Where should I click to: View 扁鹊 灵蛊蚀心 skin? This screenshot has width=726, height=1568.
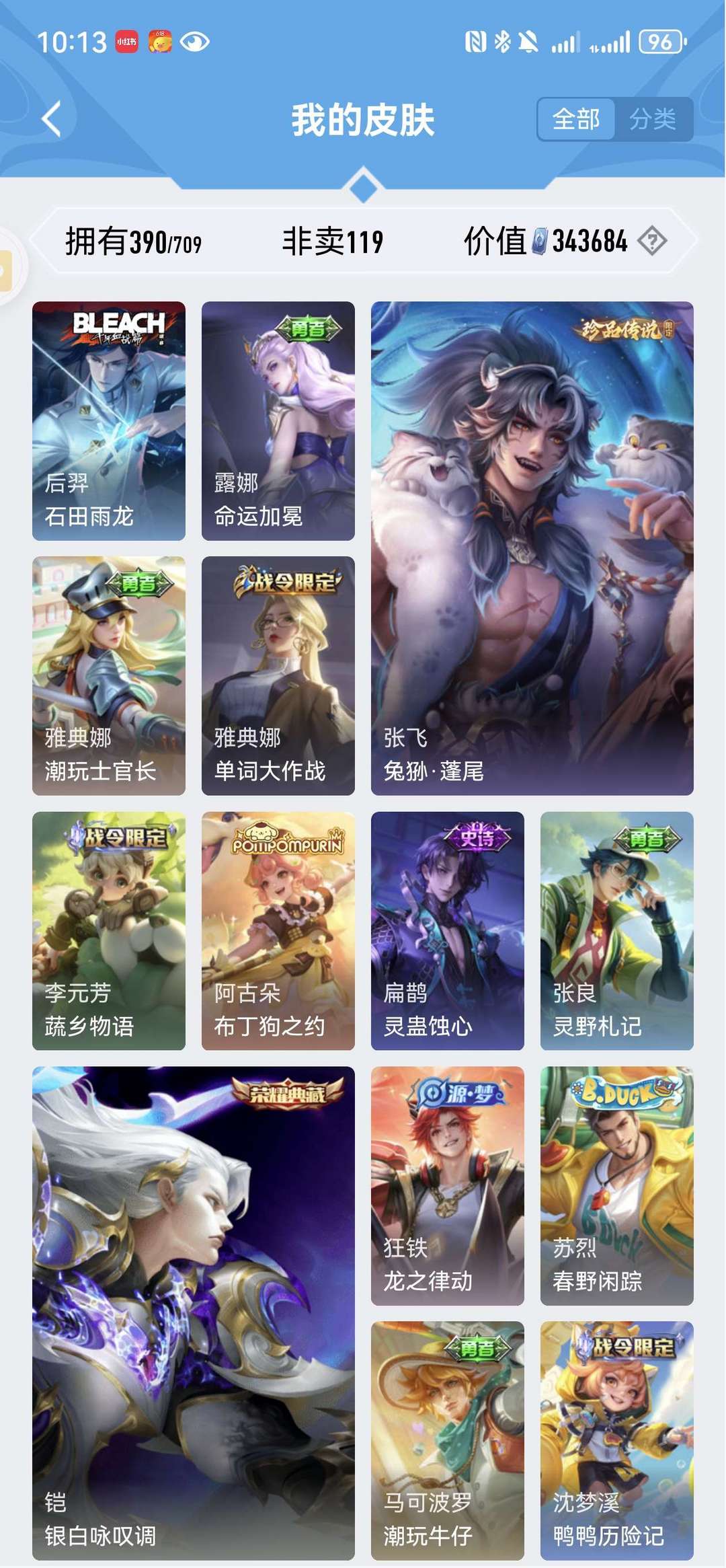click(x=448, y=931)
